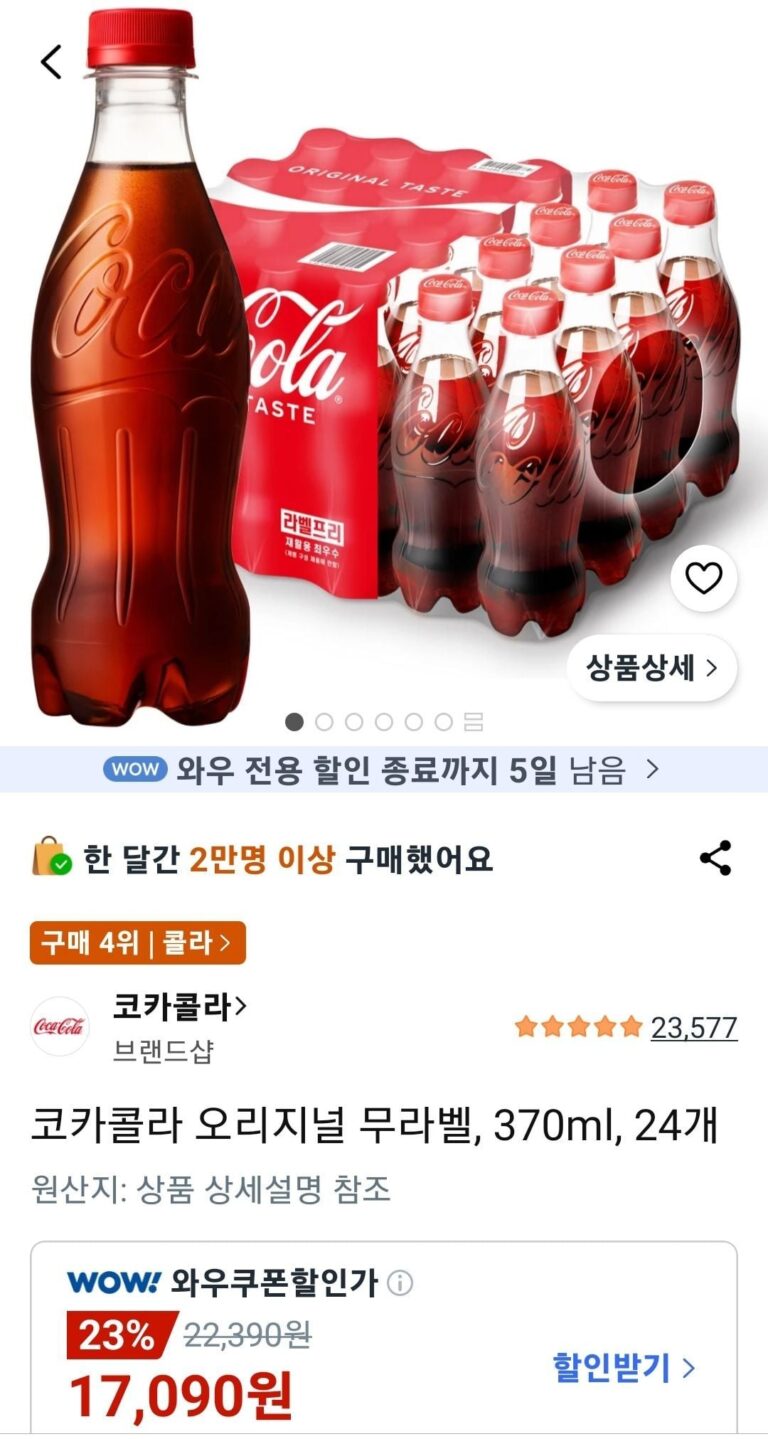The width and height of the screenshot is (768, 1439).
Task: Share this product
Action: 715,858
